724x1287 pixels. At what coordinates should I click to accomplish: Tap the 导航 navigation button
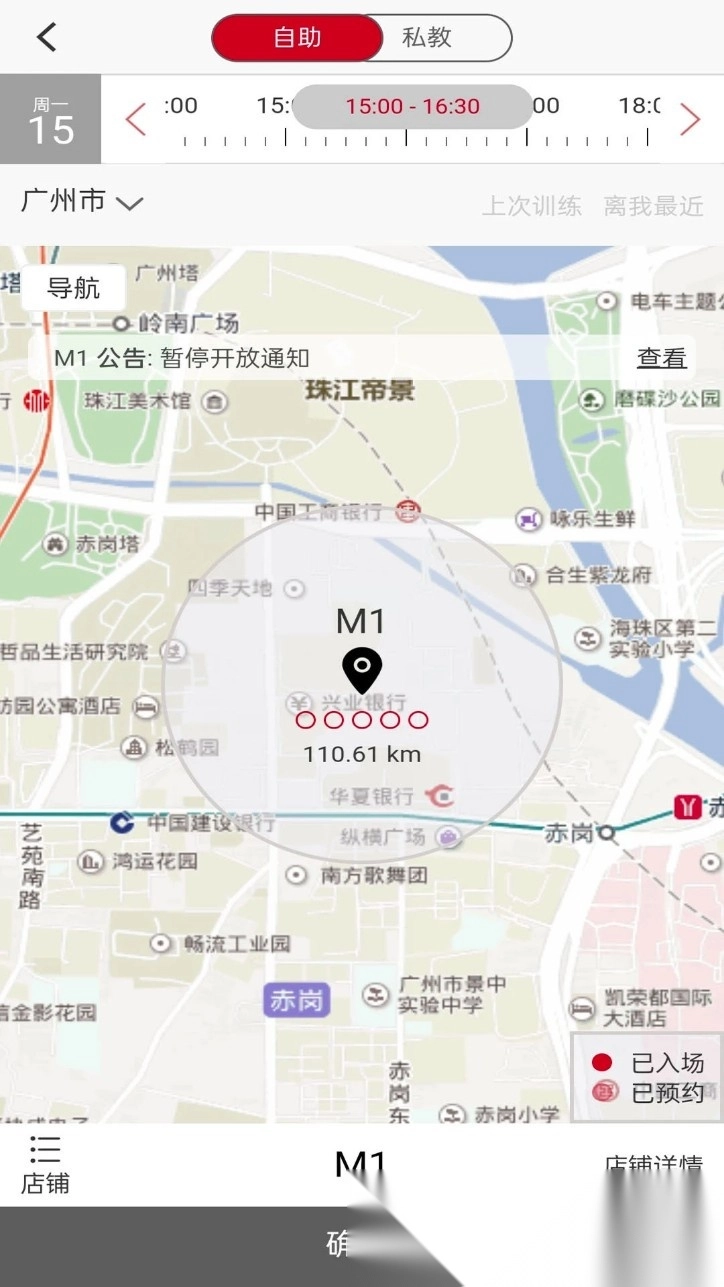point(72,288)
